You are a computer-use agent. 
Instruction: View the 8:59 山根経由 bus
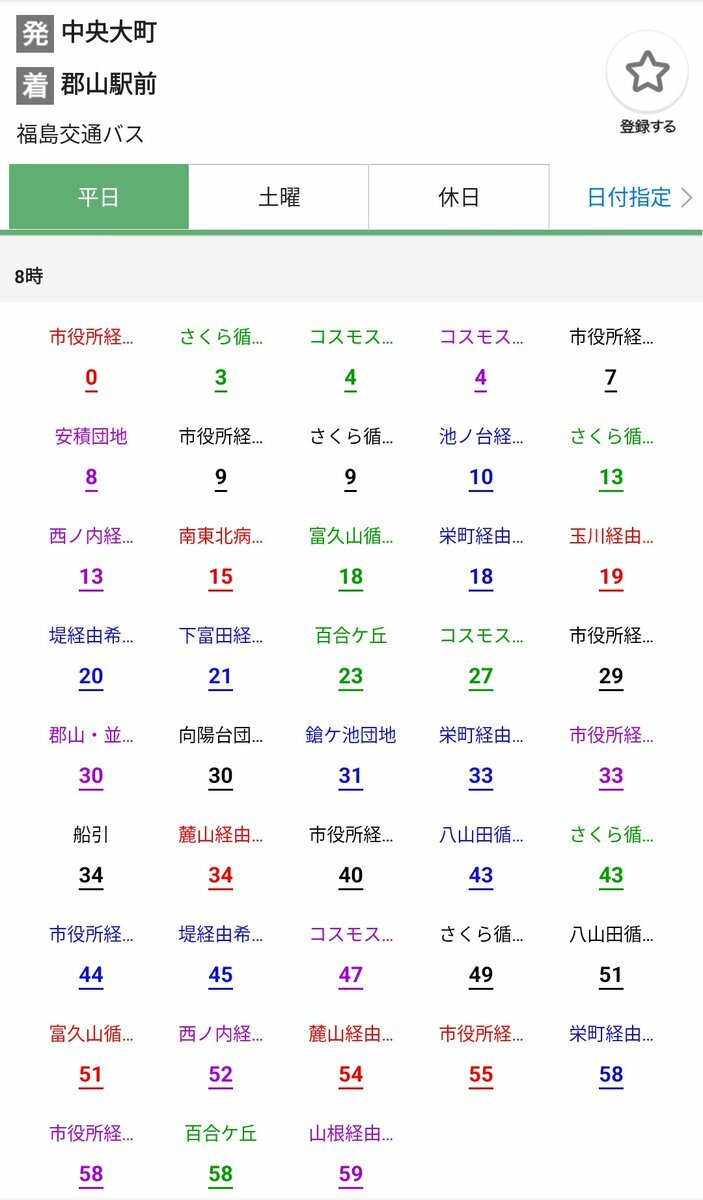click(351, 1154)
